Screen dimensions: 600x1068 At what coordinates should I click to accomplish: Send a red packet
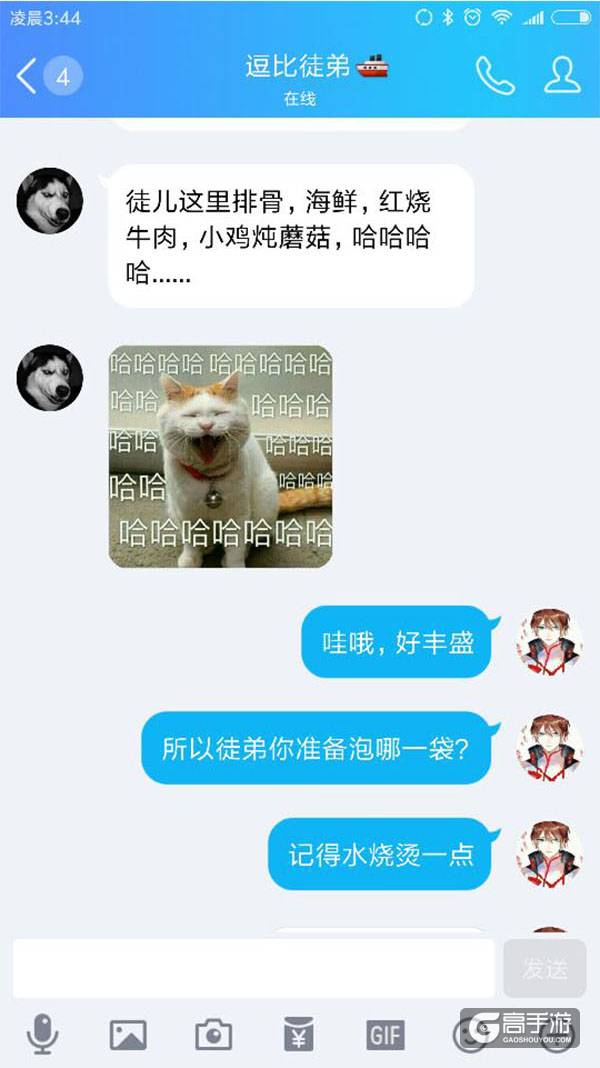[299, 1034]
